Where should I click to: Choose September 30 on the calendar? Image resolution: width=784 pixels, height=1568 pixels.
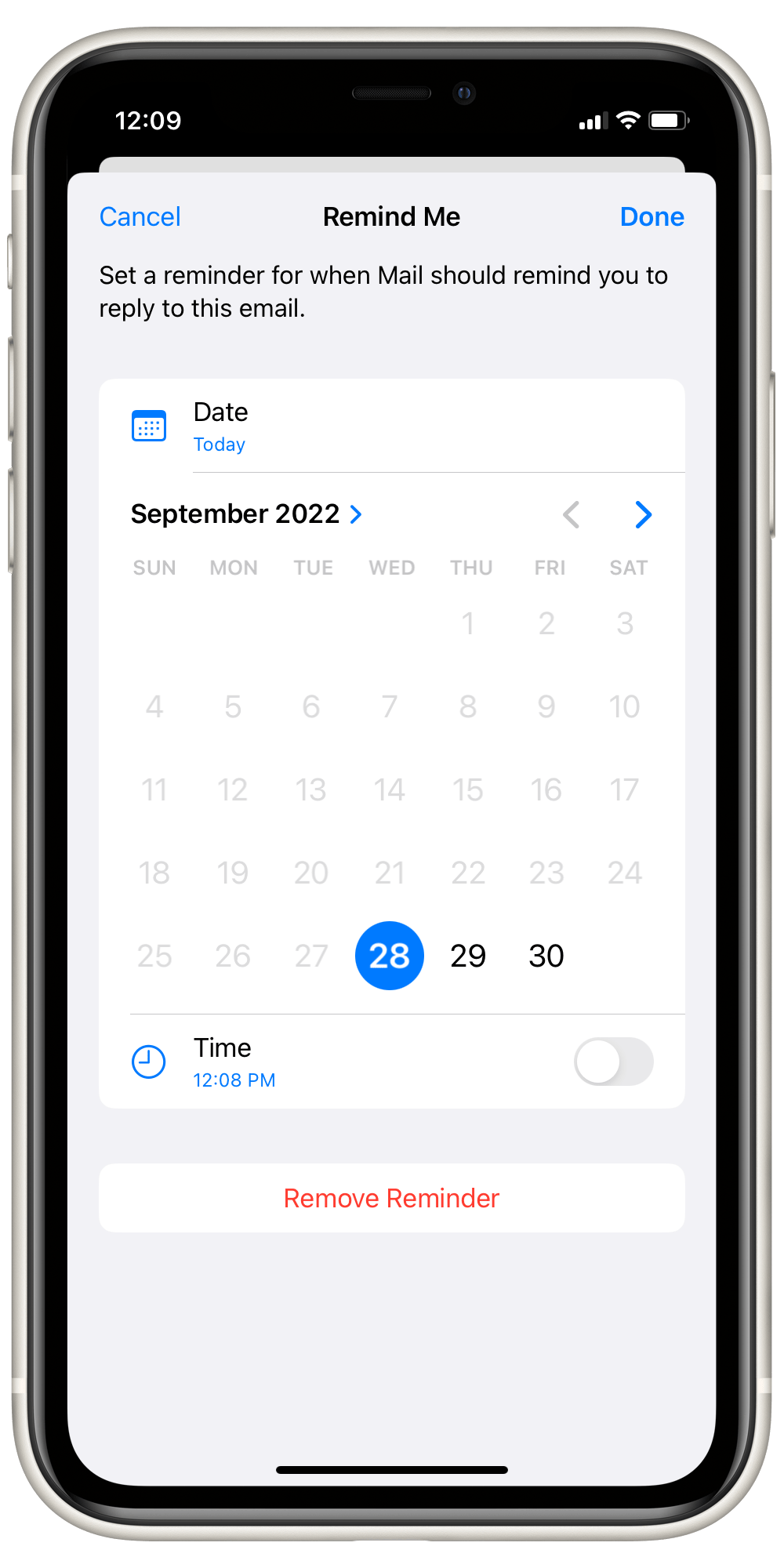(546, 956)
